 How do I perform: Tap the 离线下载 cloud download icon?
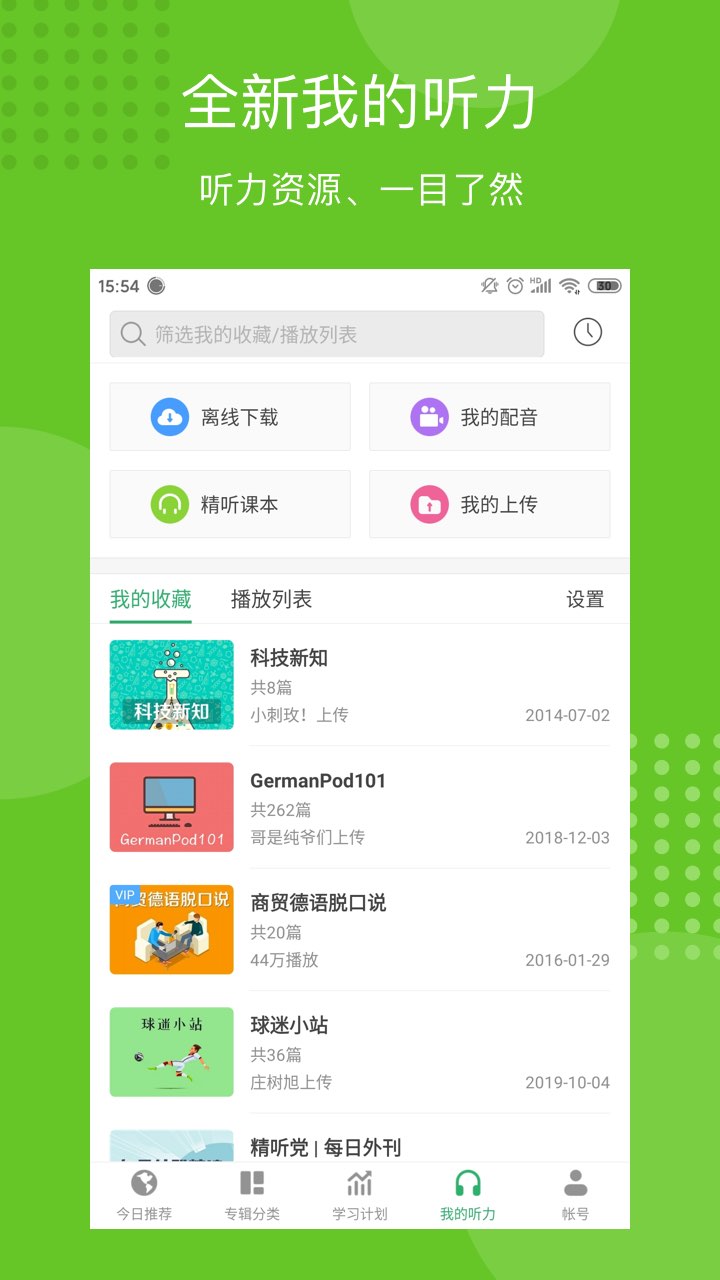click(x=170, y=417)
